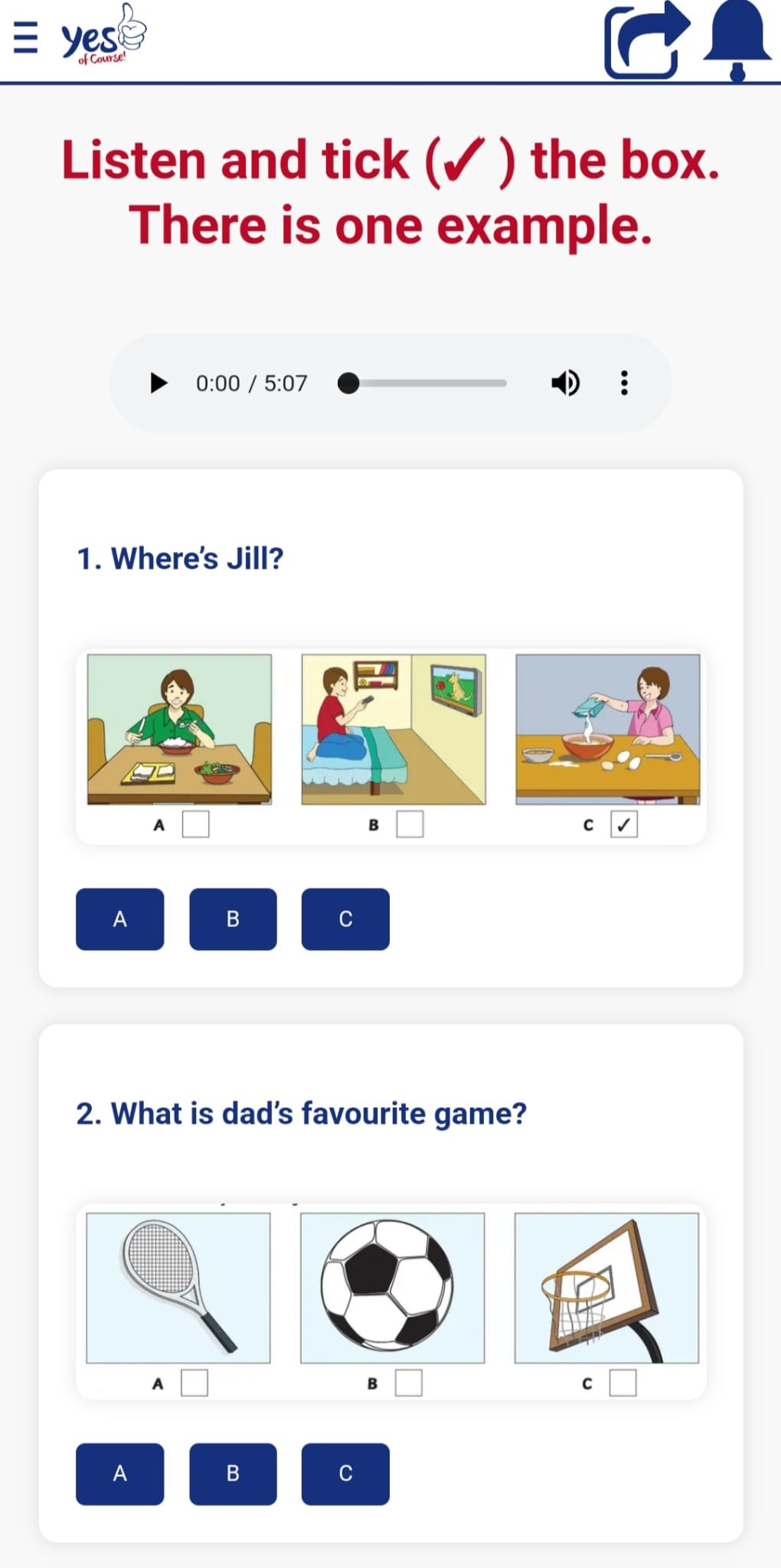Choose answer B for Where's Jill
The height and width of the screenshot is (1568, 781).
click(x=233, y=919)
